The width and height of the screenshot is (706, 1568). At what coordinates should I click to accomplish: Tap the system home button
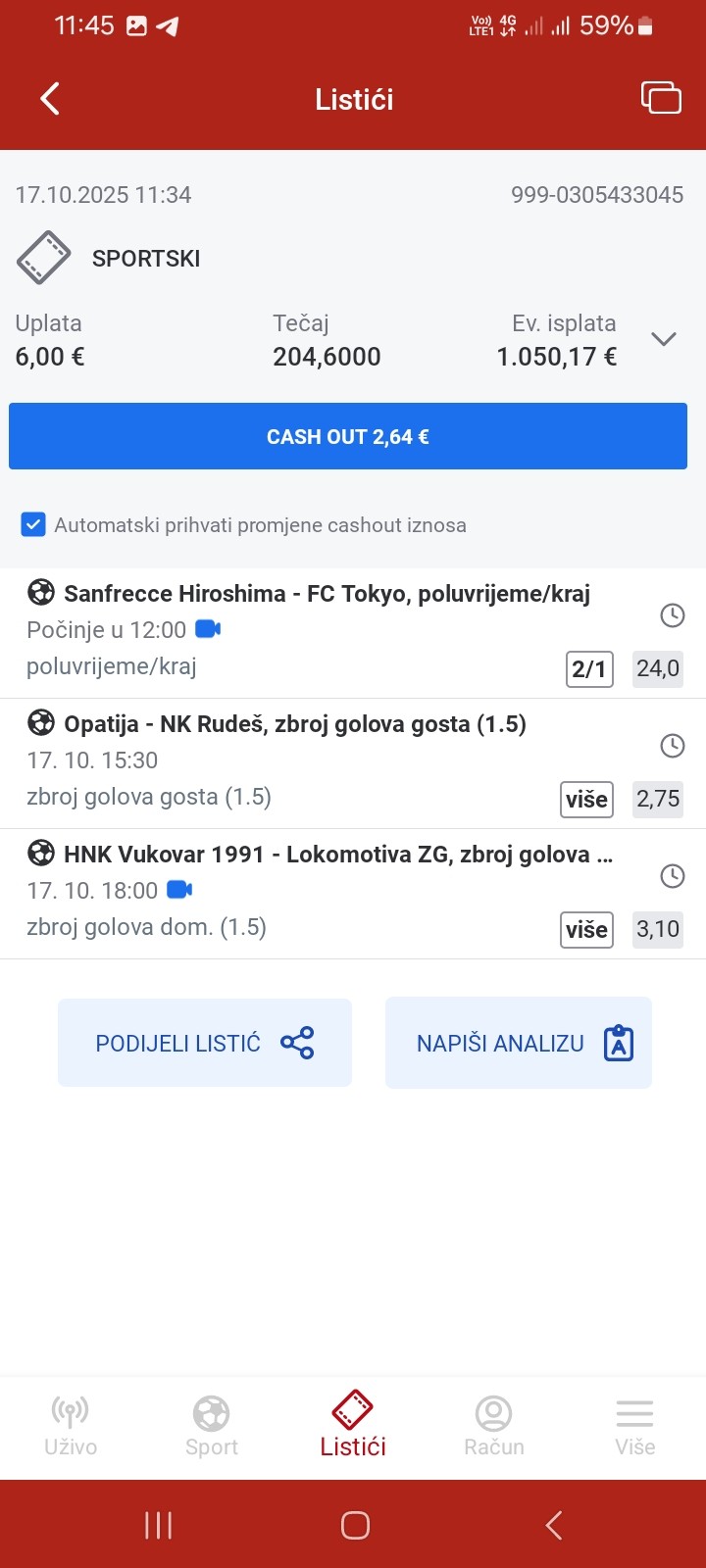point(355,1525)
